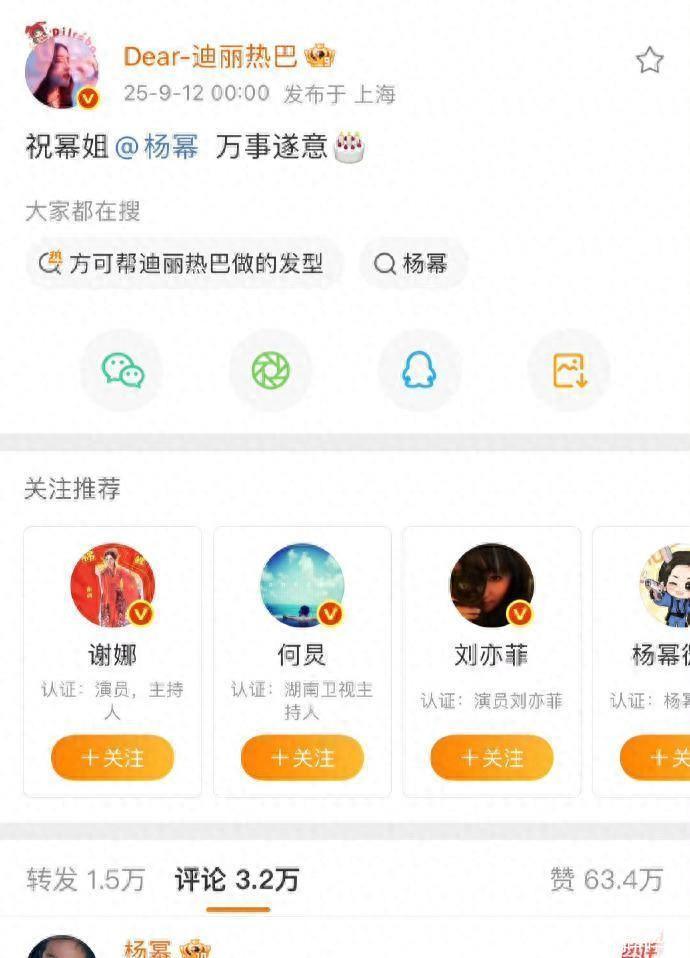
Task: Share to WeChat Moments
Action: 271,371
